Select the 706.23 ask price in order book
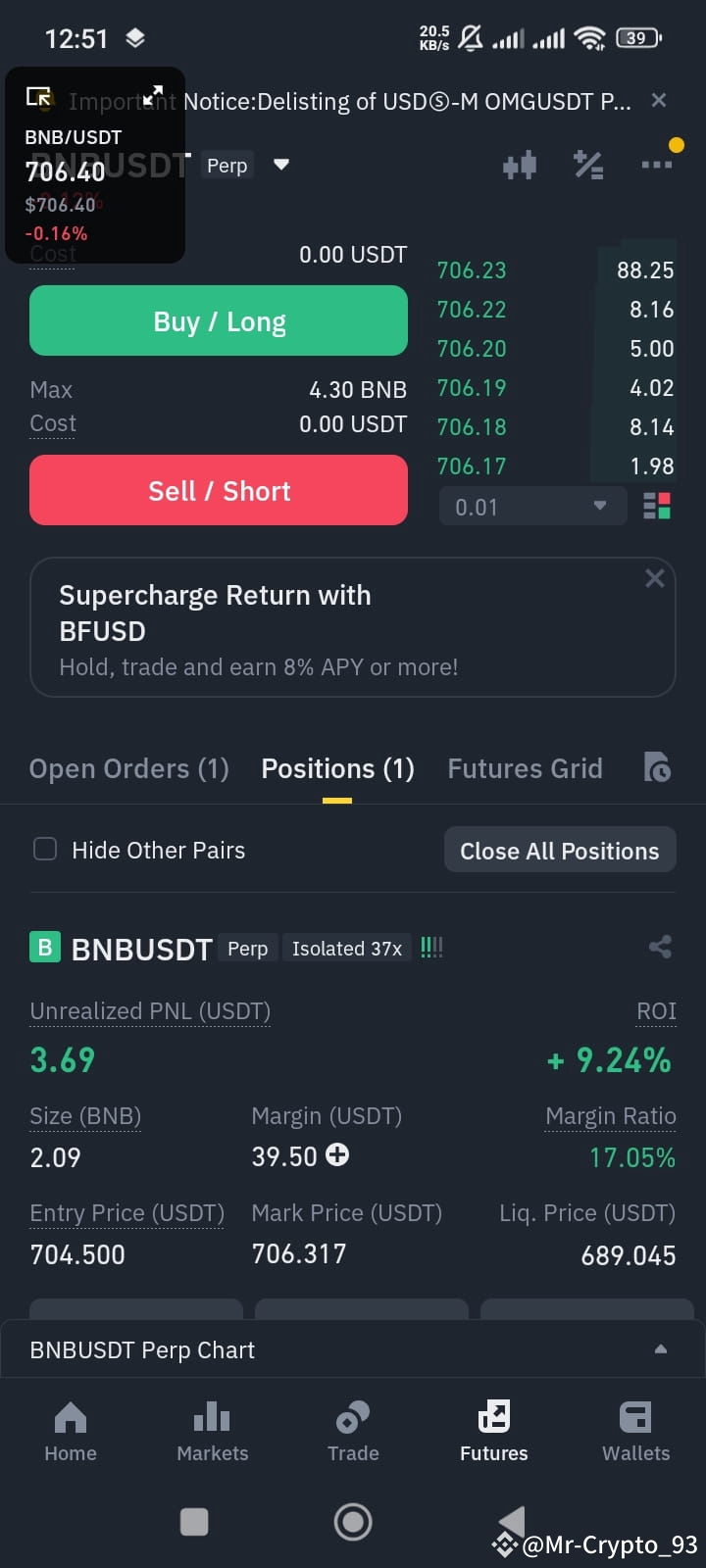Viewport: 706px width, 1568px height. (x=472, y=269)
